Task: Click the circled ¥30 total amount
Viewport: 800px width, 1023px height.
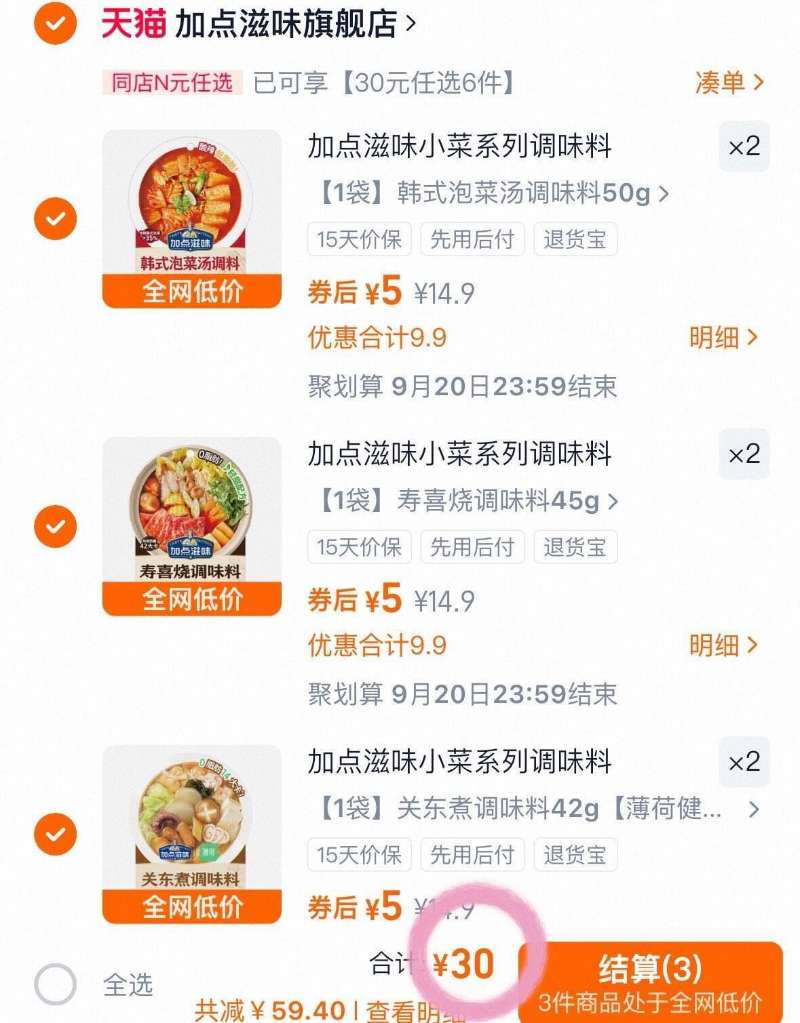Action: 464,961
